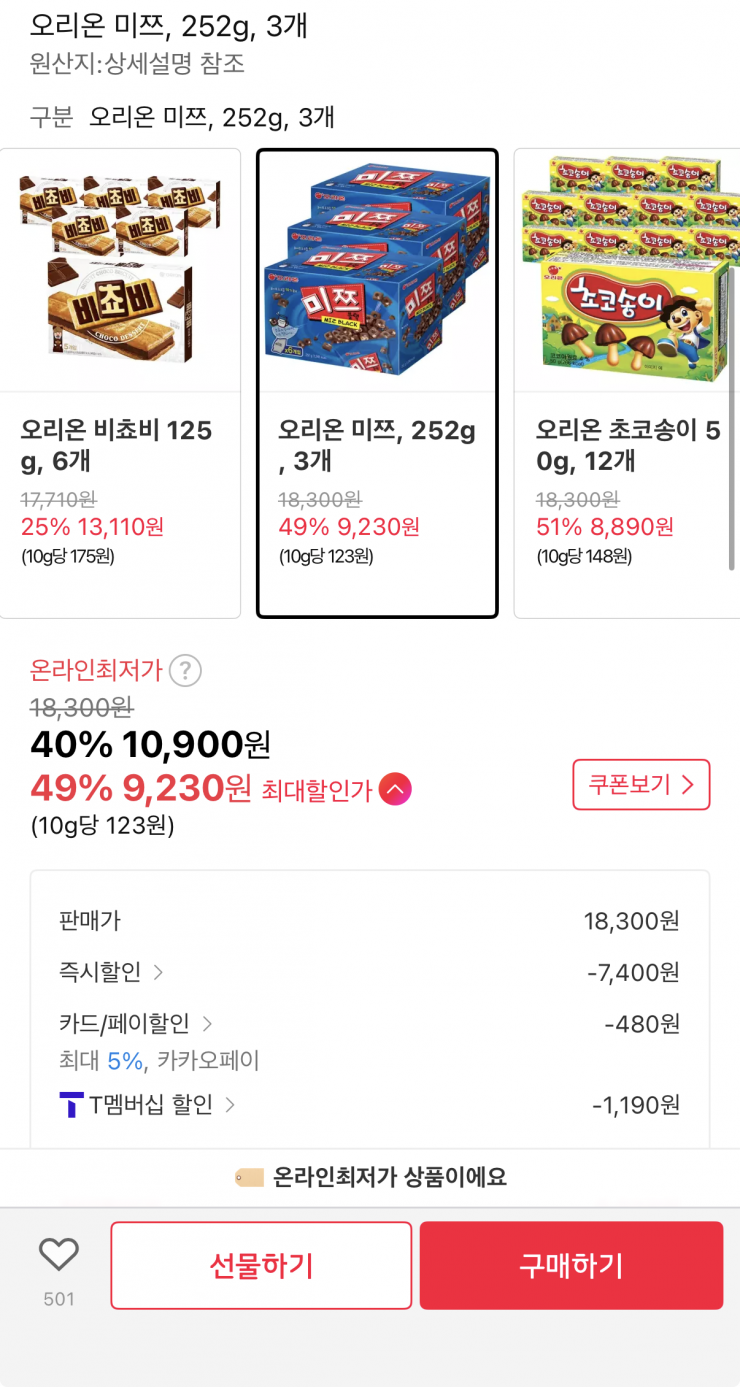Click the 쿠폰보기 chevron arrow icon
The width and height of the screenshot is (740, 1387).
pyautogui.click(x=687, y=785)
